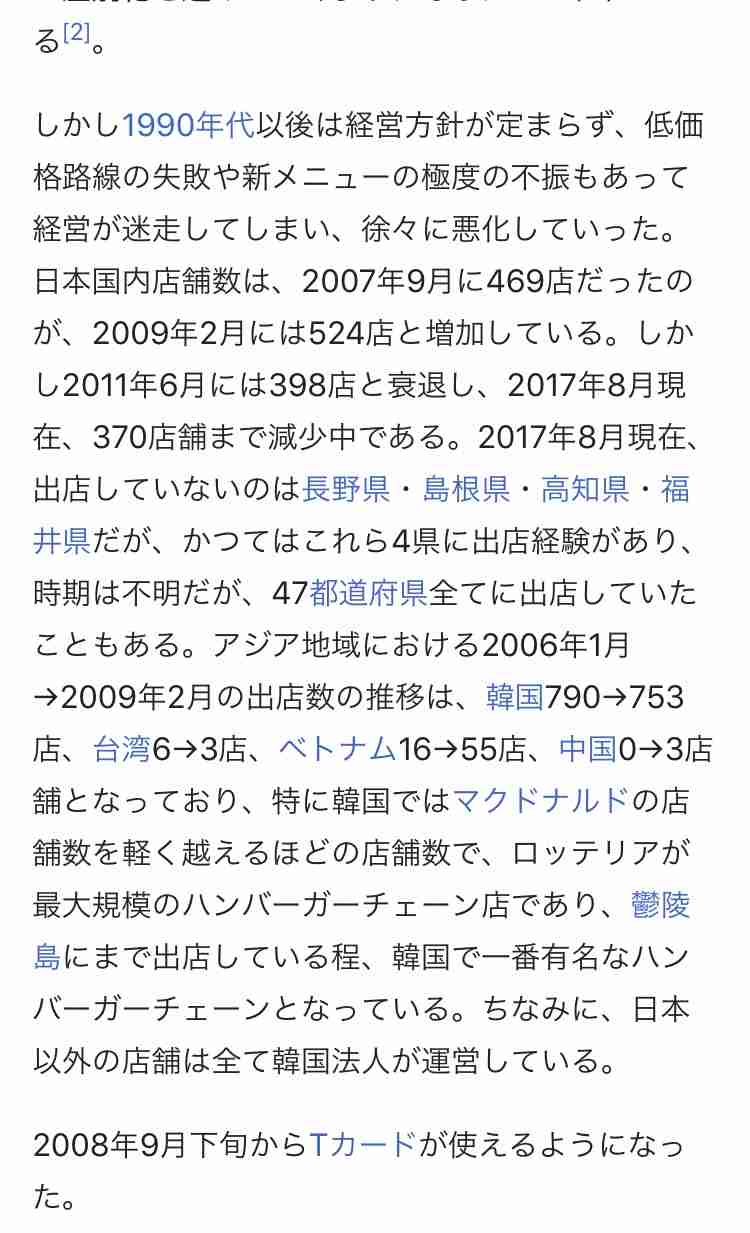Open the 中国 link

click(x=587, y=749)
